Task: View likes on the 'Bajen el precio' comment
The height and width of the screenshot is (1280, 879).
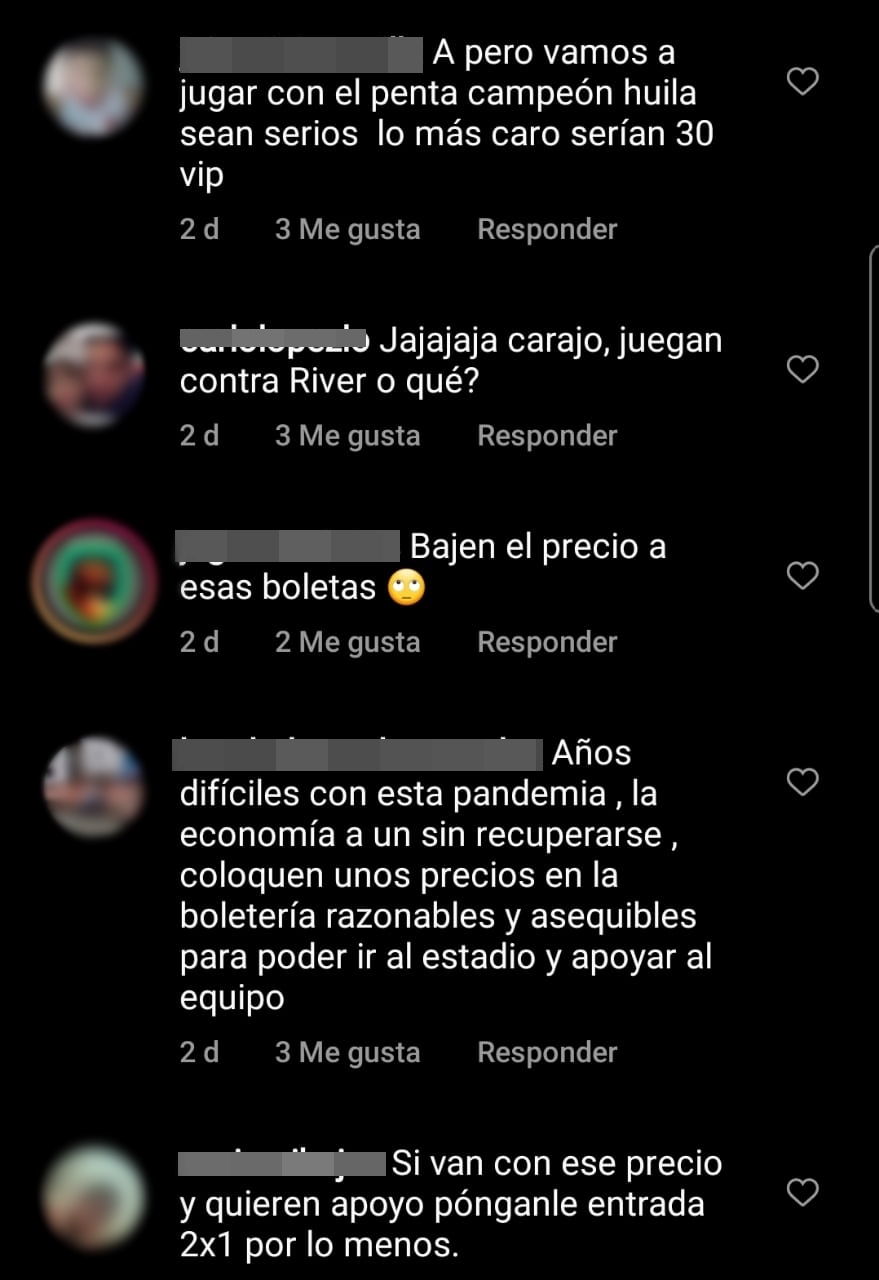Action: [x=347, y=642]
